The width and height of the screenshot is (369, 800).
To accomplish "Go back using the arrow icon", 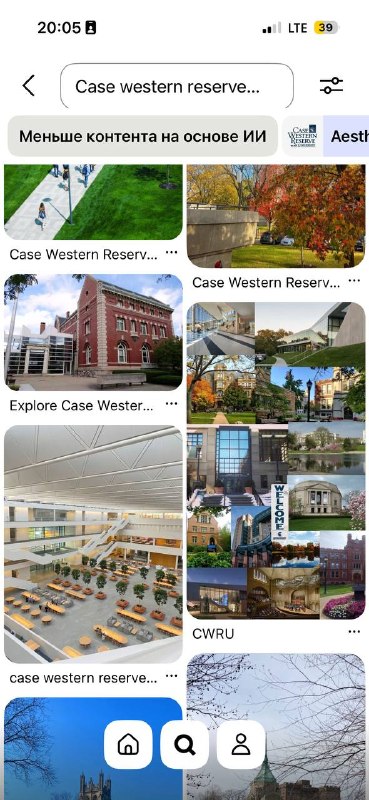I will [29, 86].
